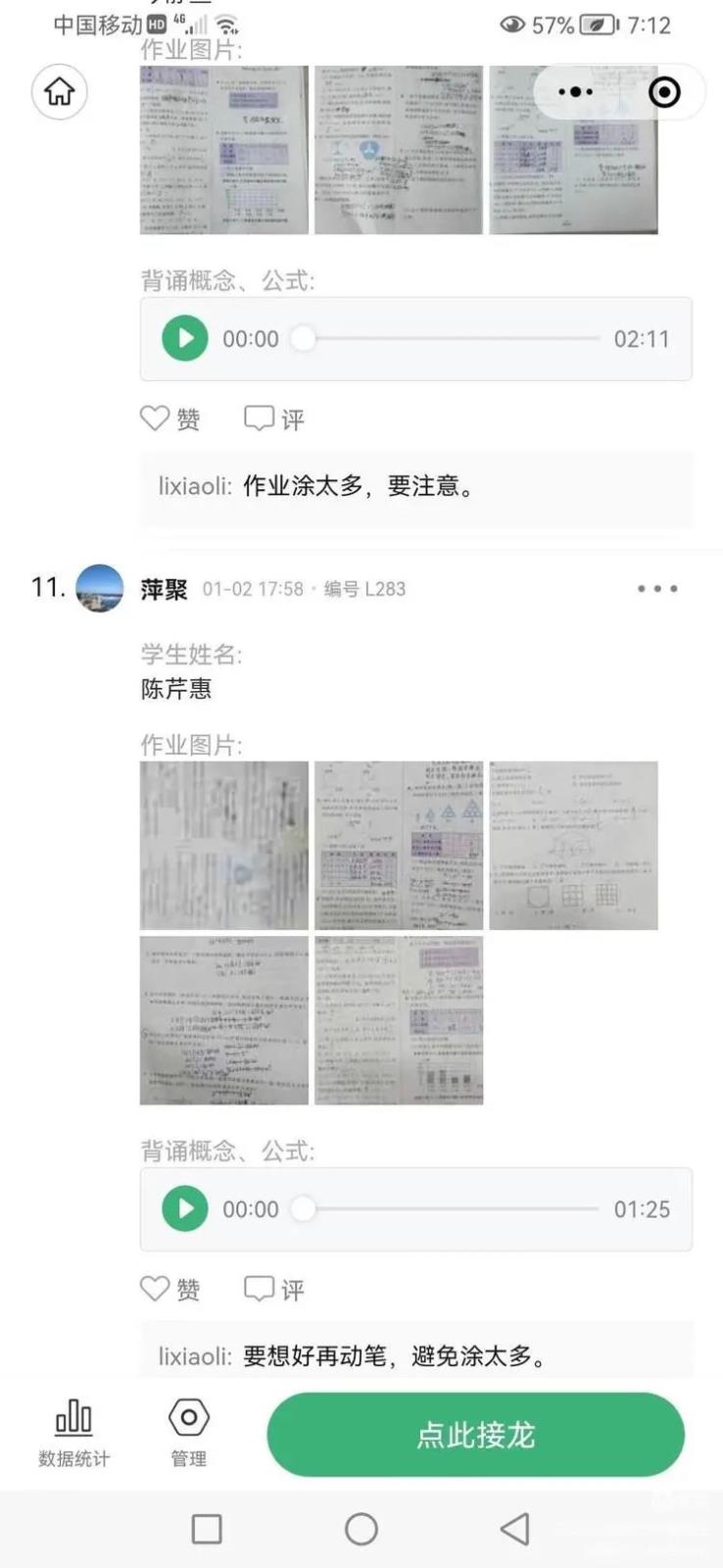View 陈芹惠's fifth homework photo
This screenshot has width=723, height=1568.
click(x=399, y=1020)
